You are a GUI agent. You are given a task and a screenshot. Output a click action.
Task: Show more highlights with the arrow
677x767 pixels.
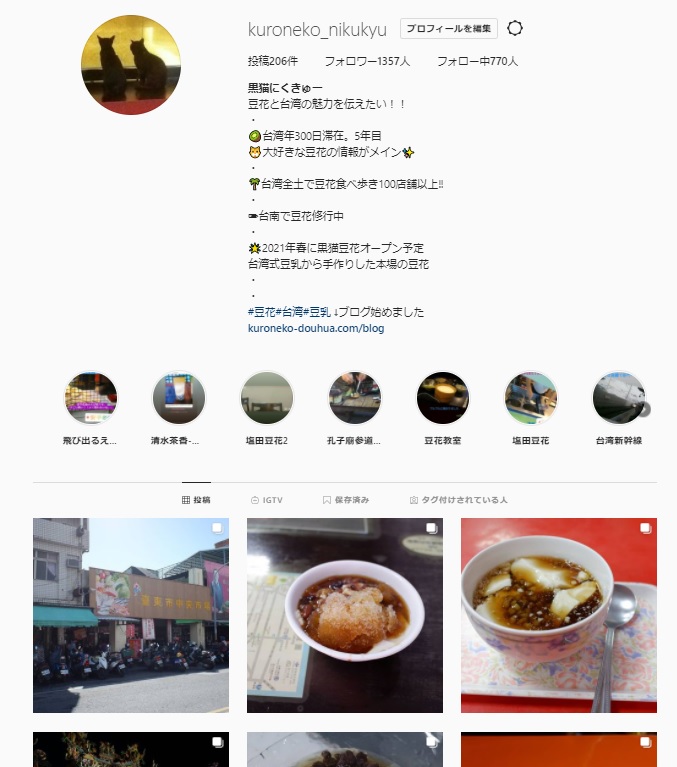tap(645, 409)
